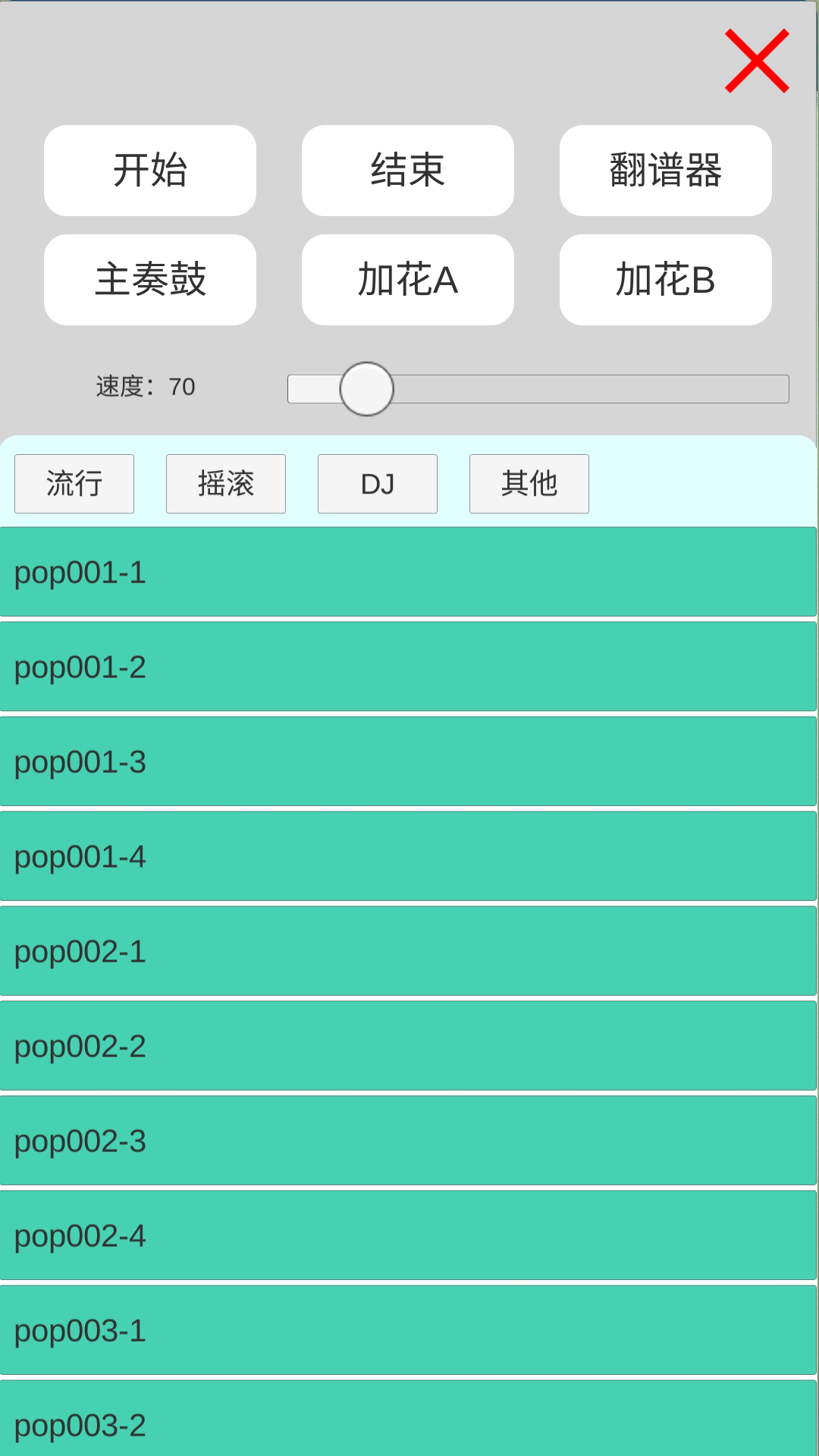Trigger the 加花A fill pattern
Viewport: 819px width, 1456px height.
(407, 279)
